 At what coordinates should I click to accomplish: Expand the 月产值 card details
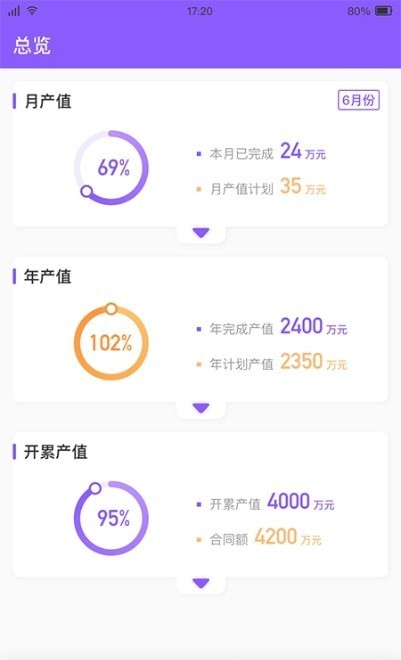(x=201, y=233)
